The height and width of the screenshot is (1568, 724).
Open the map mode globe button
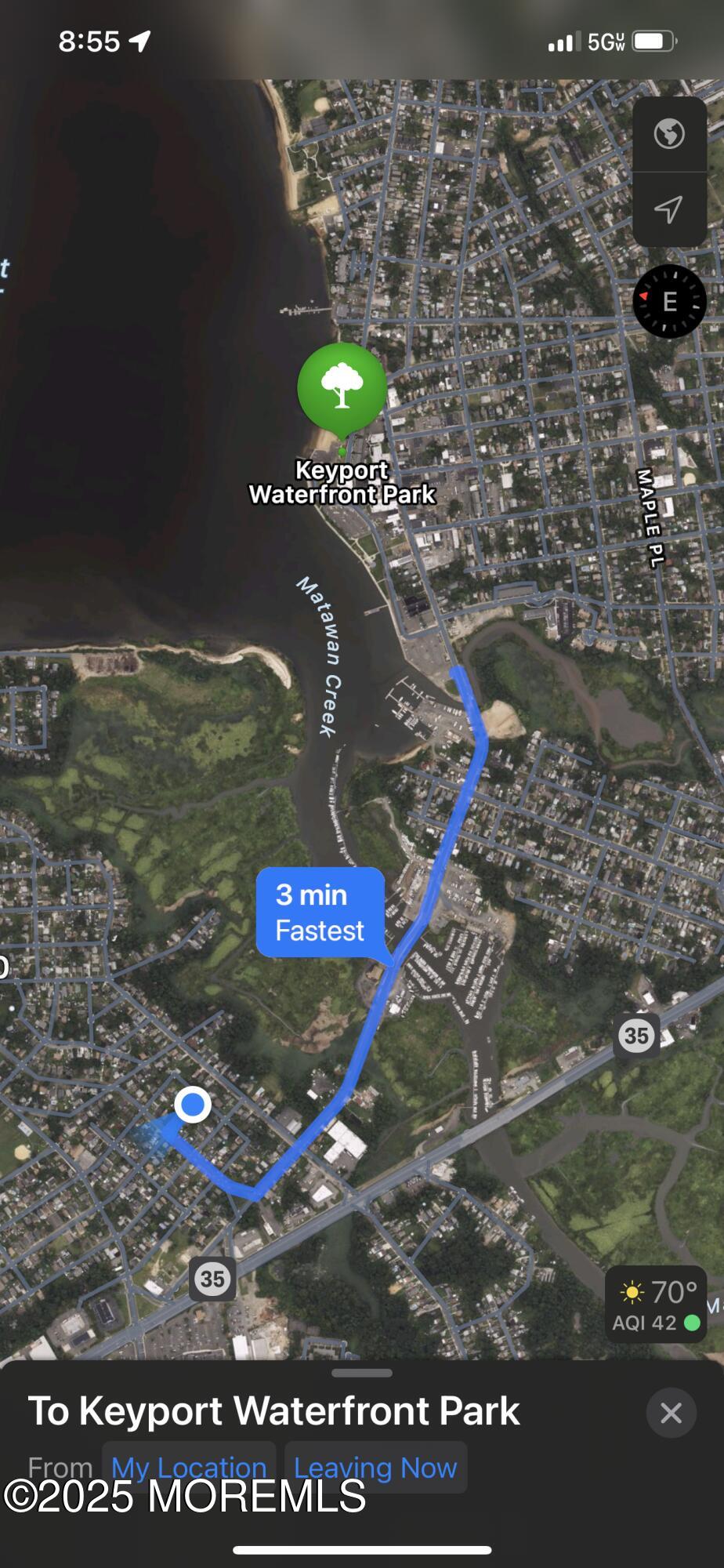[669, 134]
